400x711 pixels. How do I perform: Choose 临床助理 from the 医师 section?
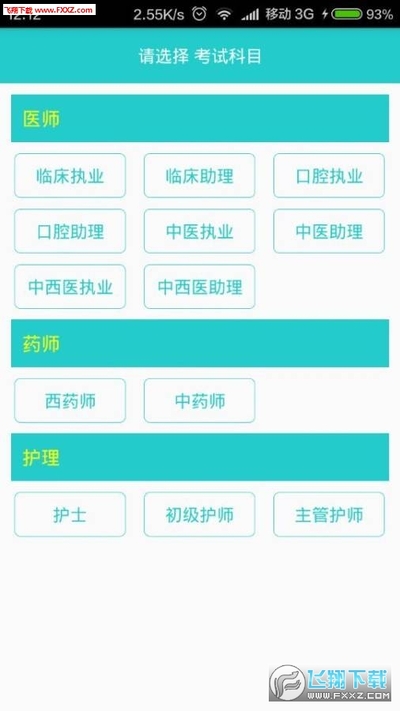click(x=200, y=175)
